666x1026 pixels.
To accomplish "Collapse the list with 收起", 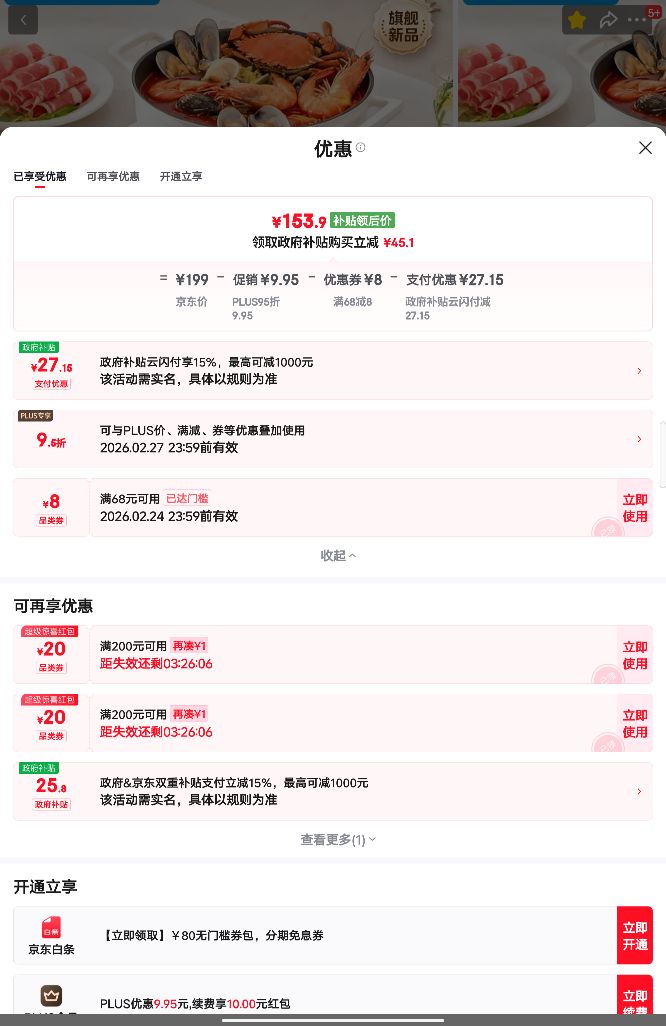I will 338,556.
